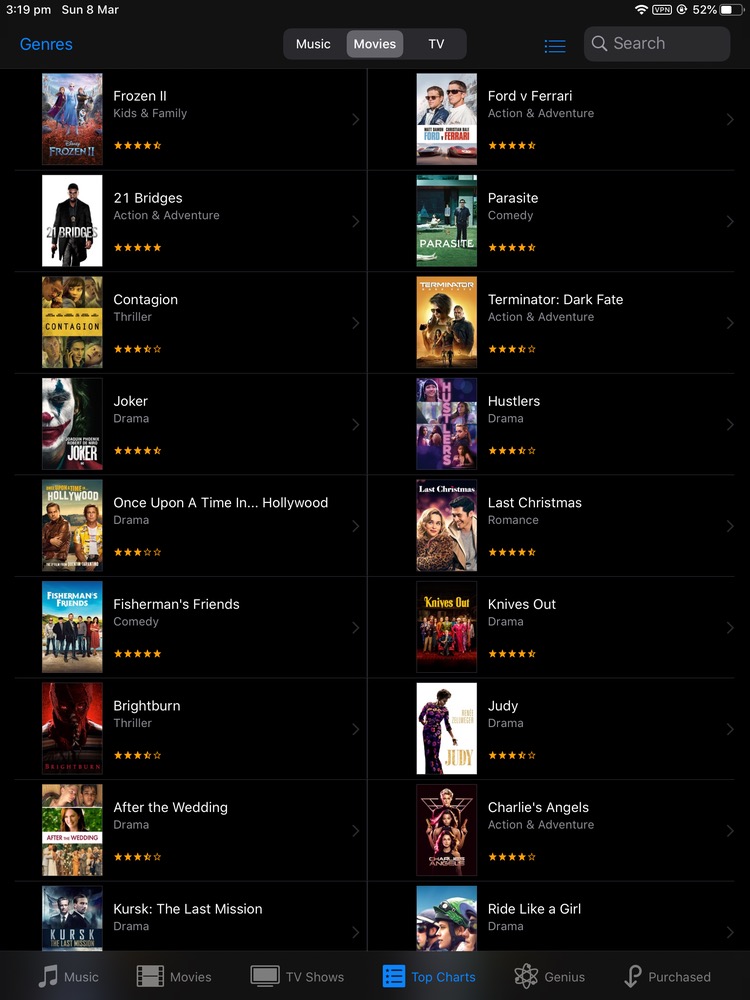Screen dimensions: 750x1000
Task: Open the Movies bottom tab
Action: 174,977
